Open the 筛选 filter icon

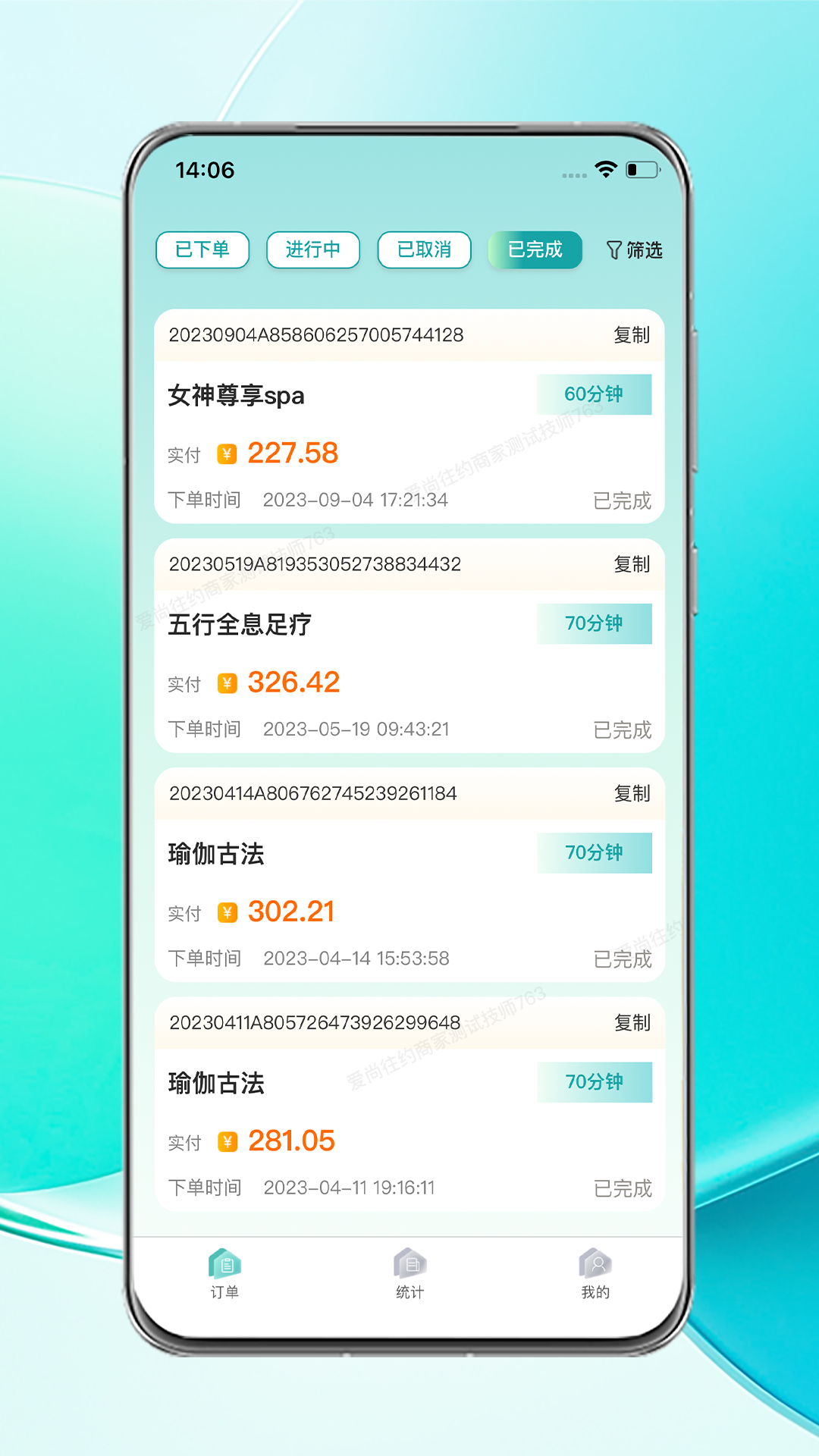(635, 250)
